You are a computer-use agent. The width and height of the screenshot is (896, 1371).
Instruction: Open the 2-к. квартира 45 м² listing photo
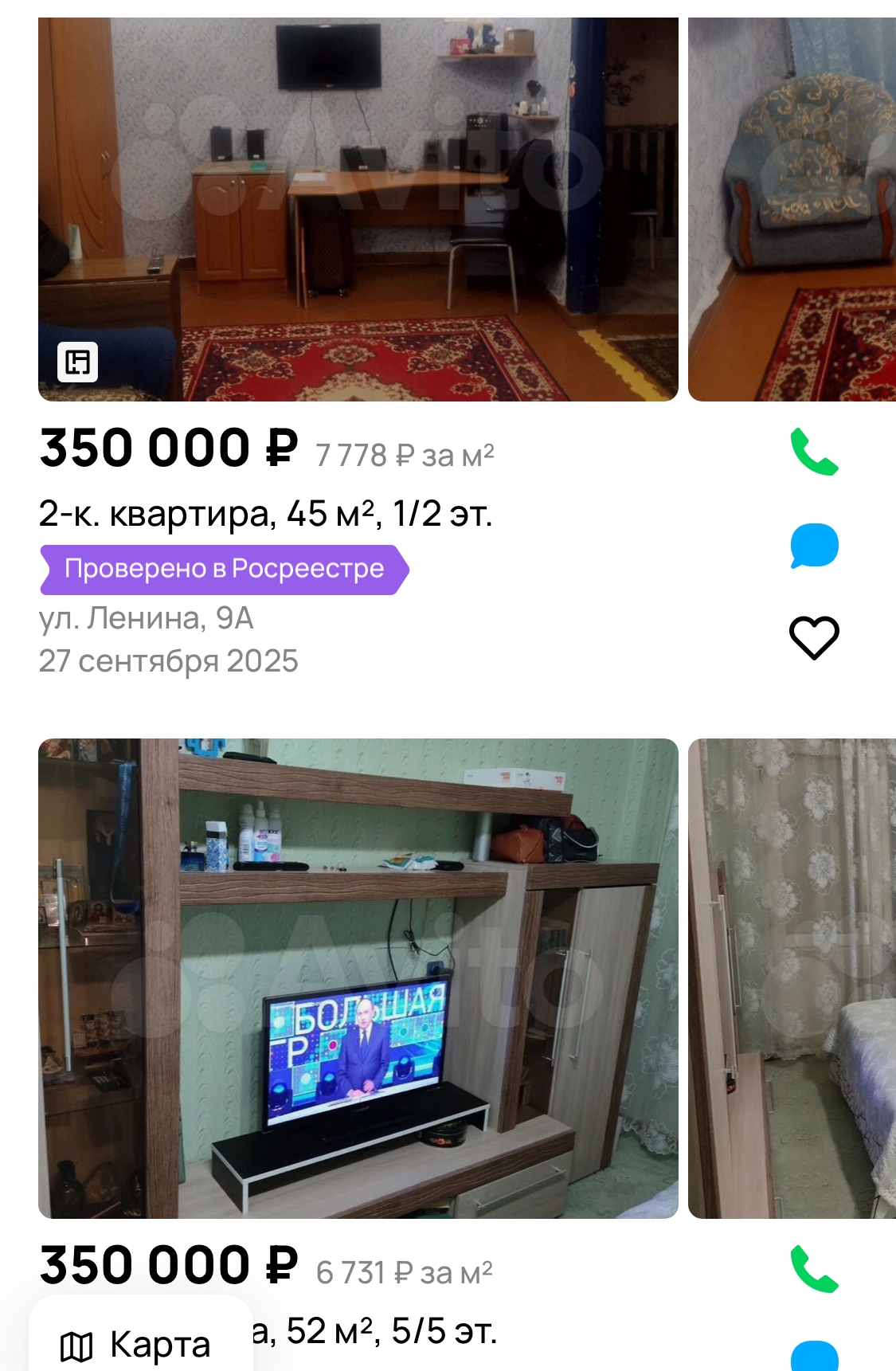pos(358,209)
